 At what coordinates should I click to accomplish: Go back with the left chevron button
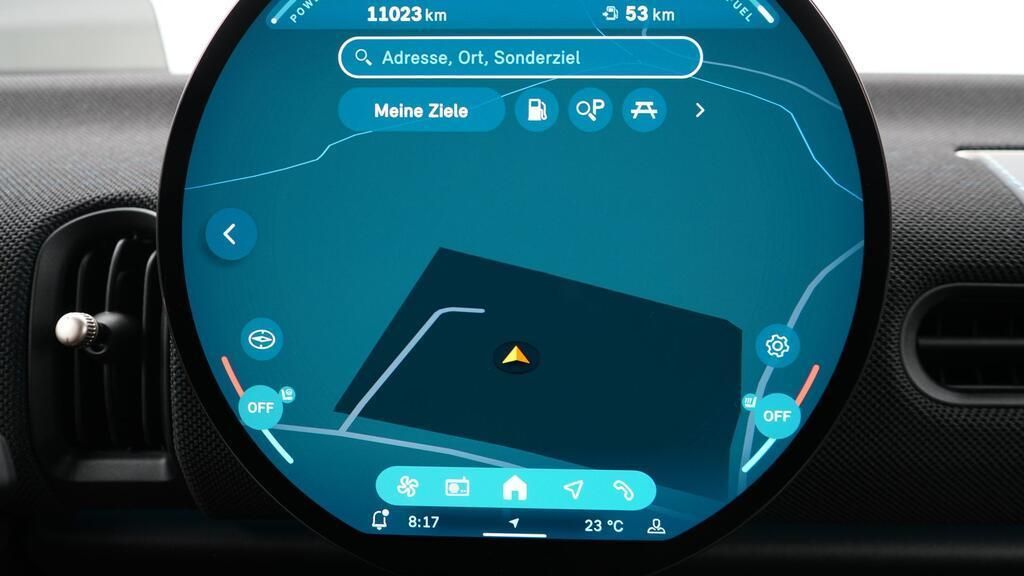pos(231,234)
